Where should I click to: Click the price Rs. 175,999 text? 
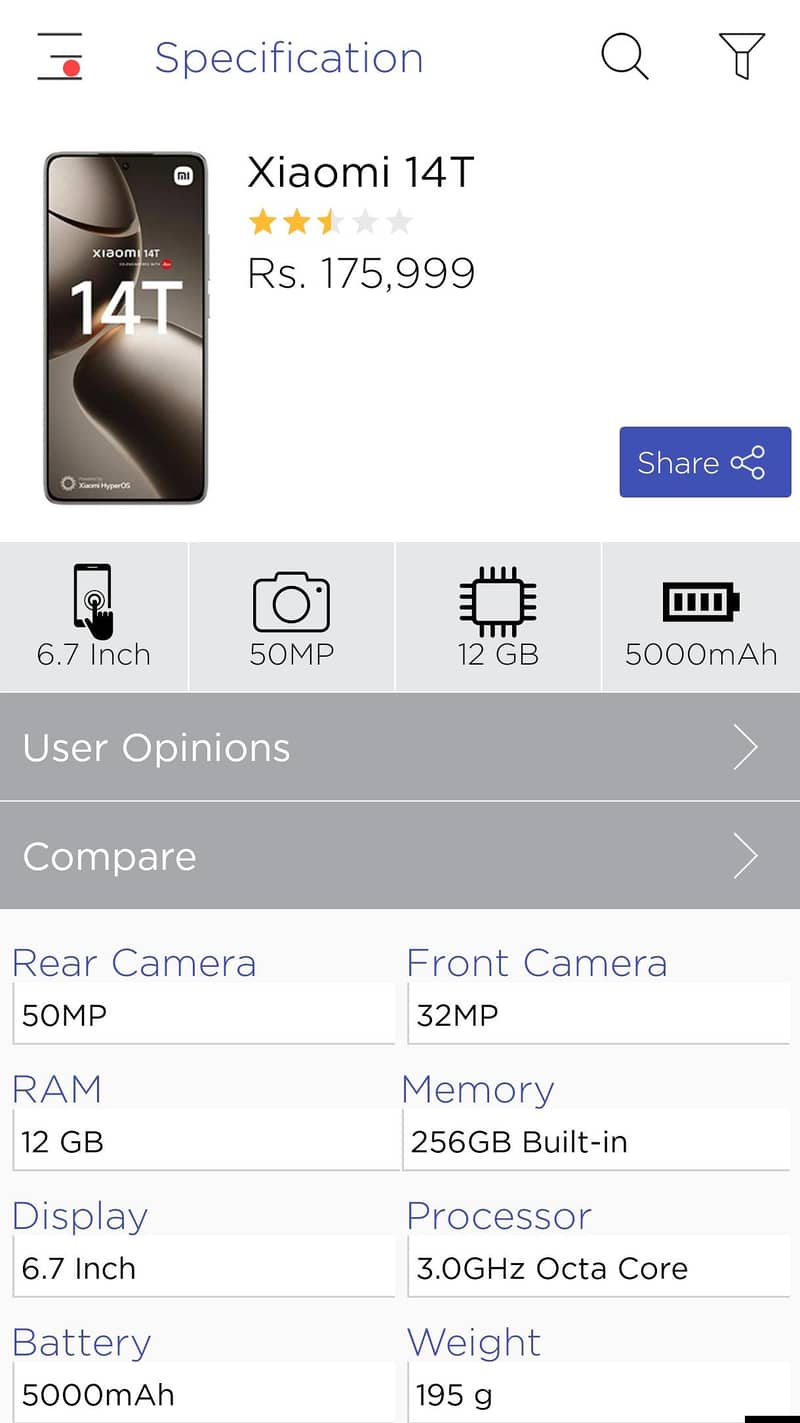pyautogui.click(x=361, y=272)
